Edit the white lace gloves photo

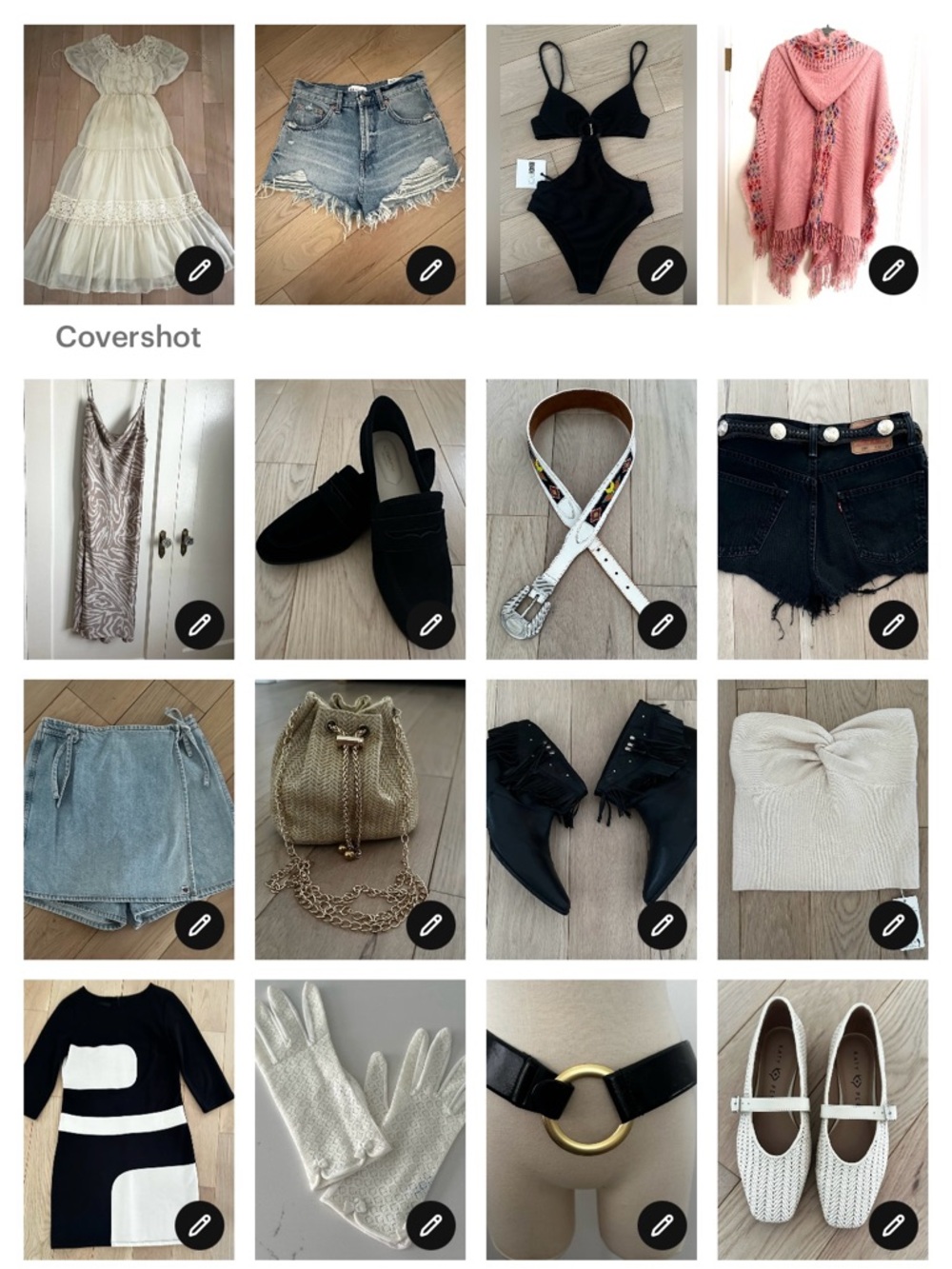(430, 1225)
